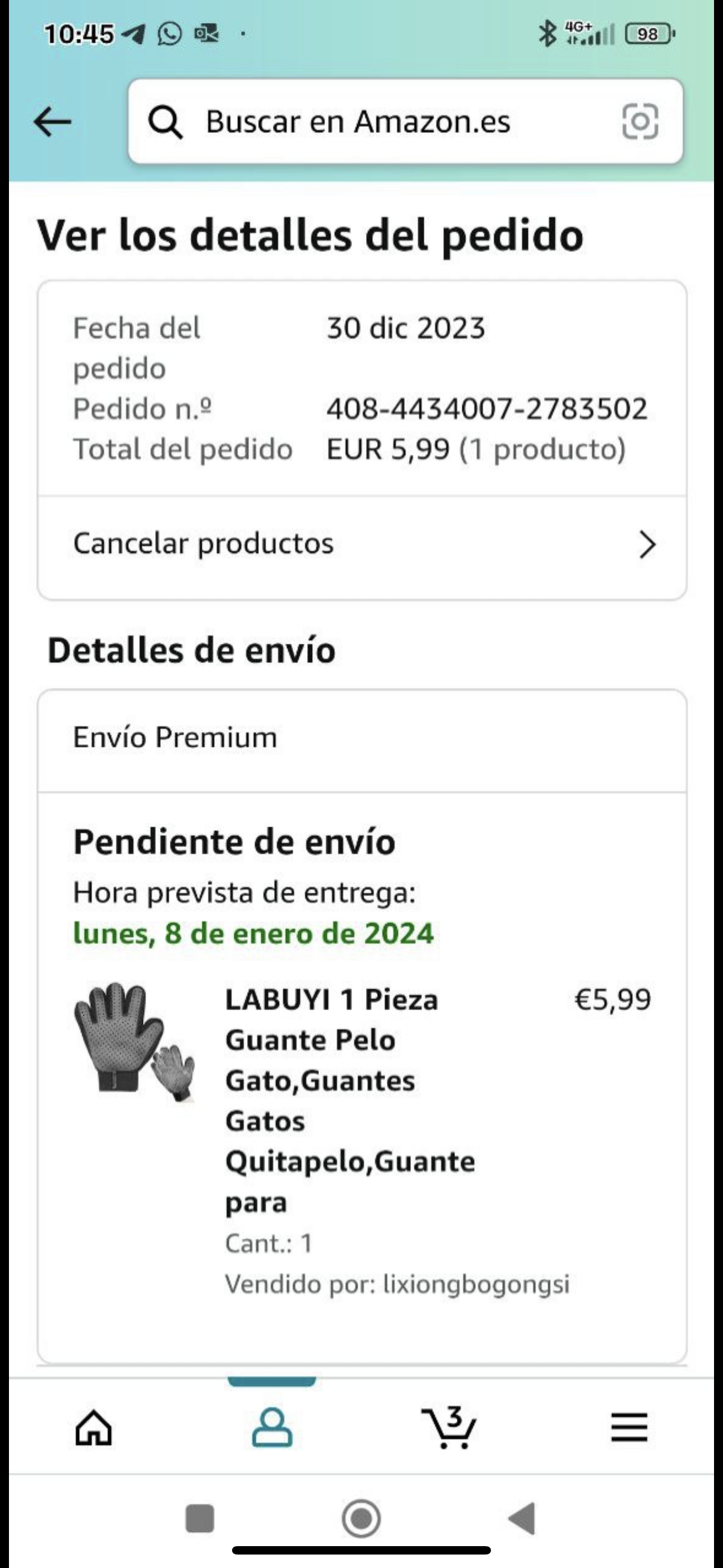Tap the system home button
The height and width of the screenshot is (1568, 723).
coord(361,1519)
